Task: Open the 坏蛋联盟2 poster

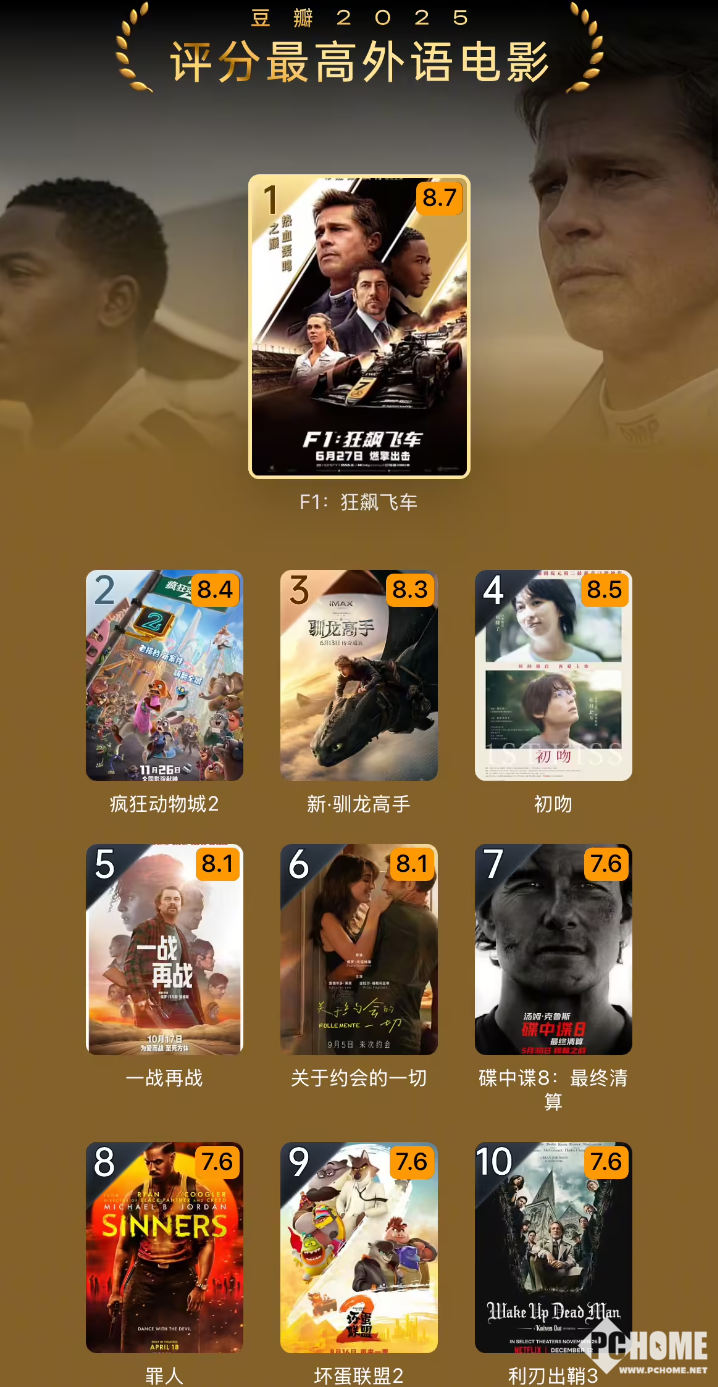Action: pos(359,1247)
